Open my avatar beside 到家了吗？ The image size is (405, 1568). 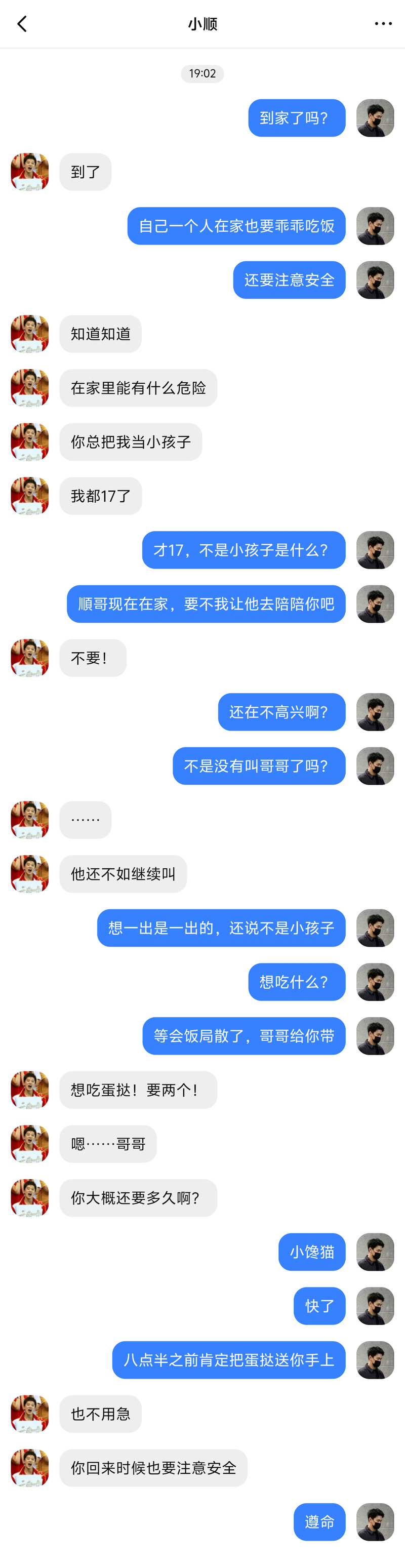click(x=375, y=118)
